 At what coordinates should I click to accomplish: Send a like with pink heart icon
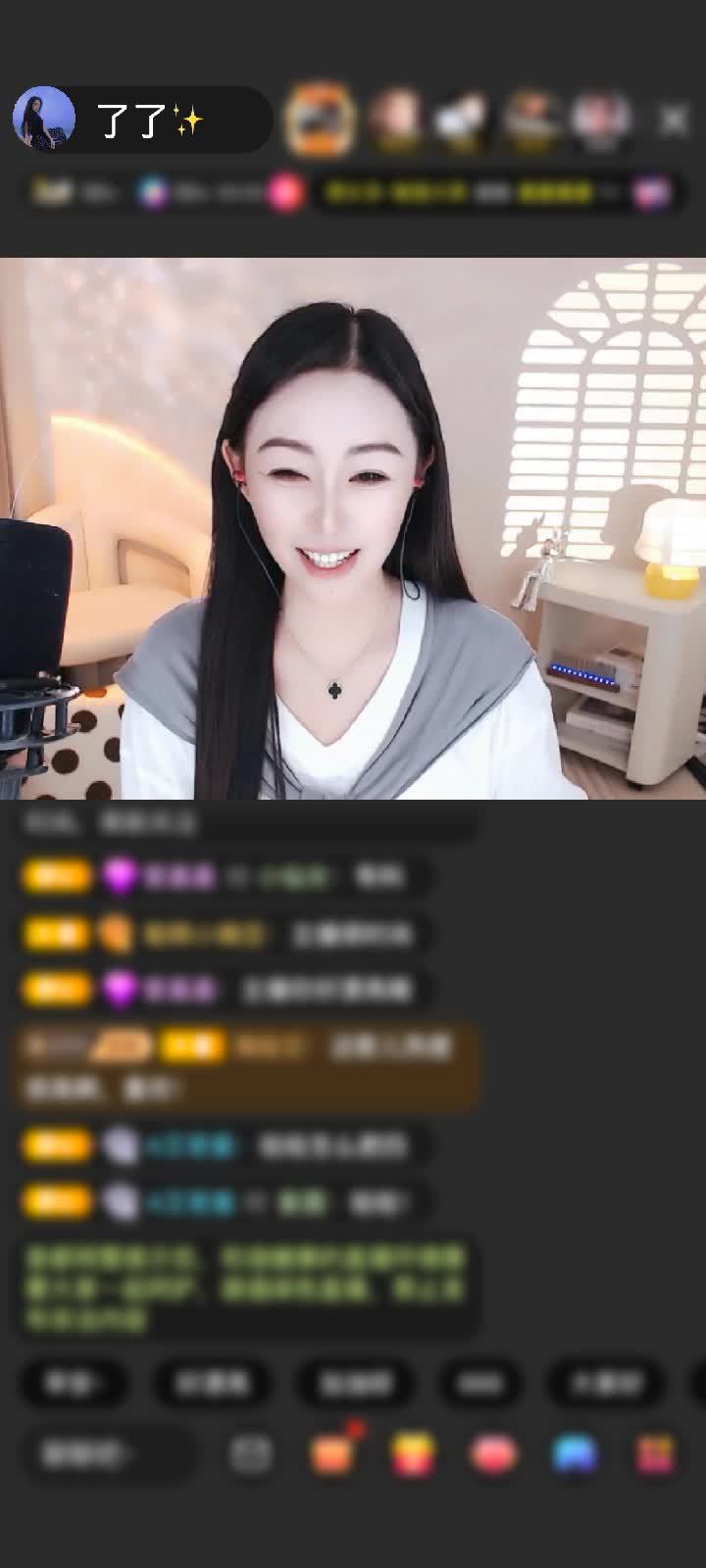494,1453
